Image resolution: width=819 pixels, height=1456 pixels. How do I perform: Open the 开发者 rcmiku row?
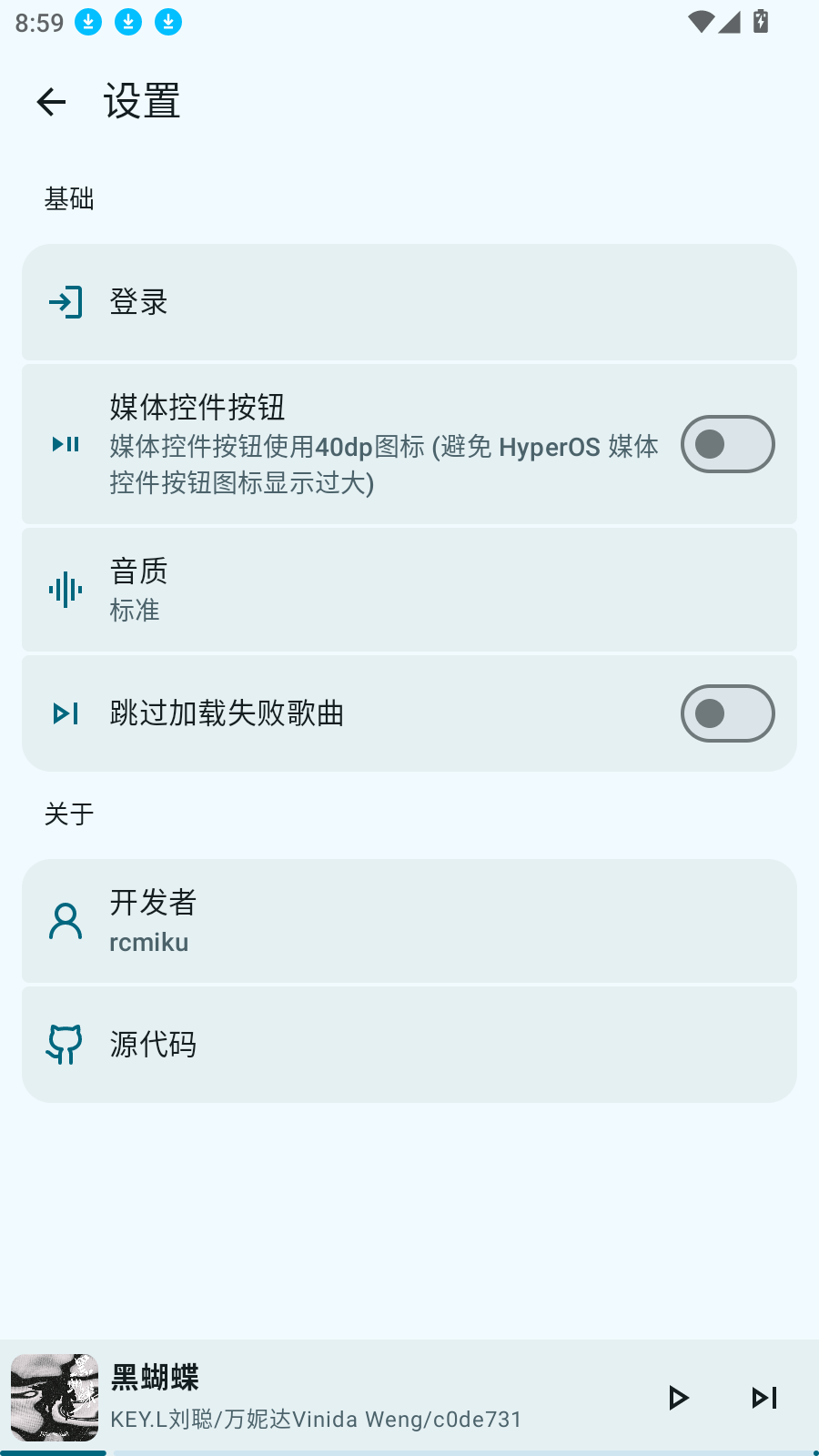[409, 921]
